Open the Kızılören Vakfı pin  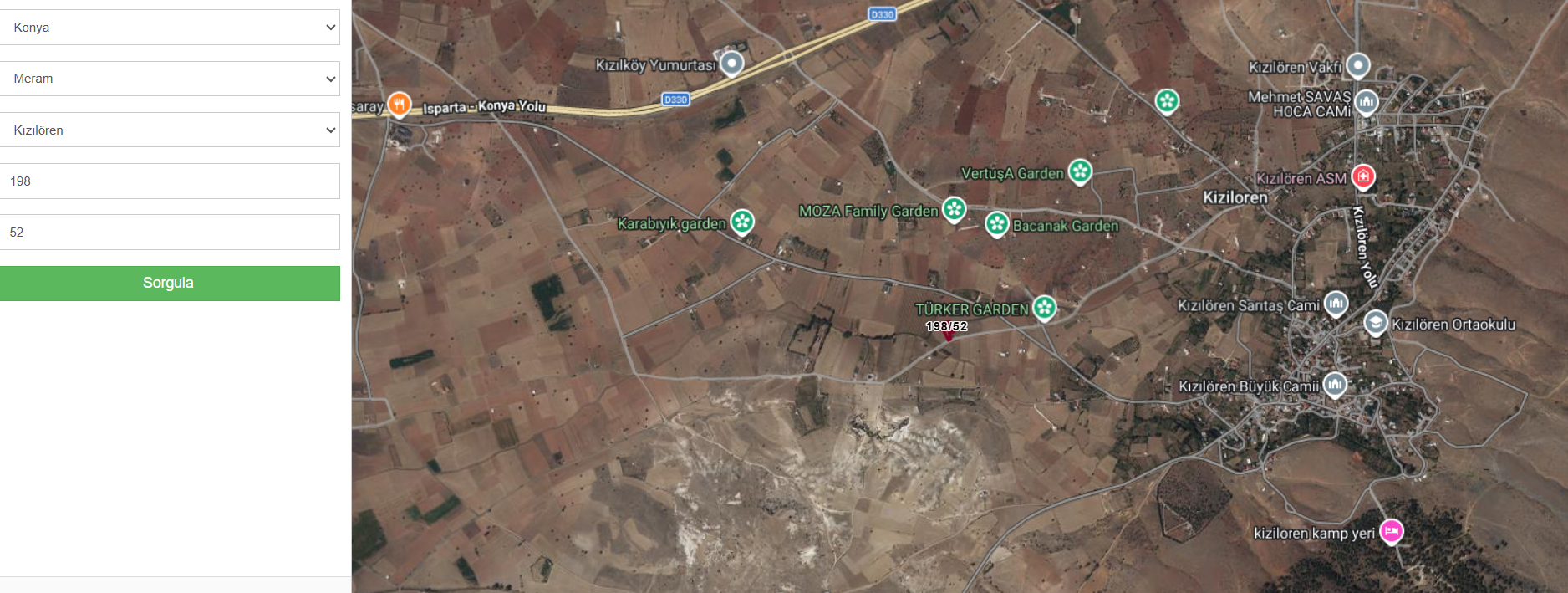(1358, 64)
